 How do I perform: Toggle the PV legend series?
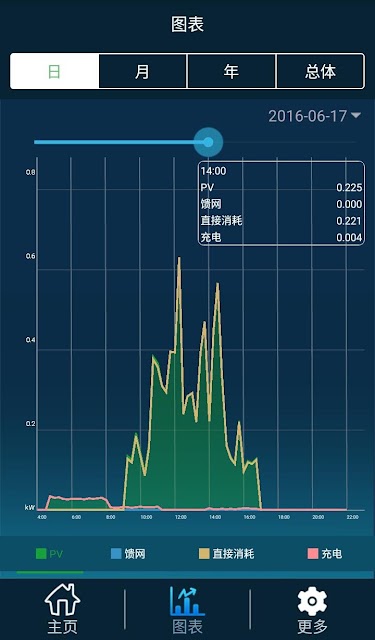[49, 554]
